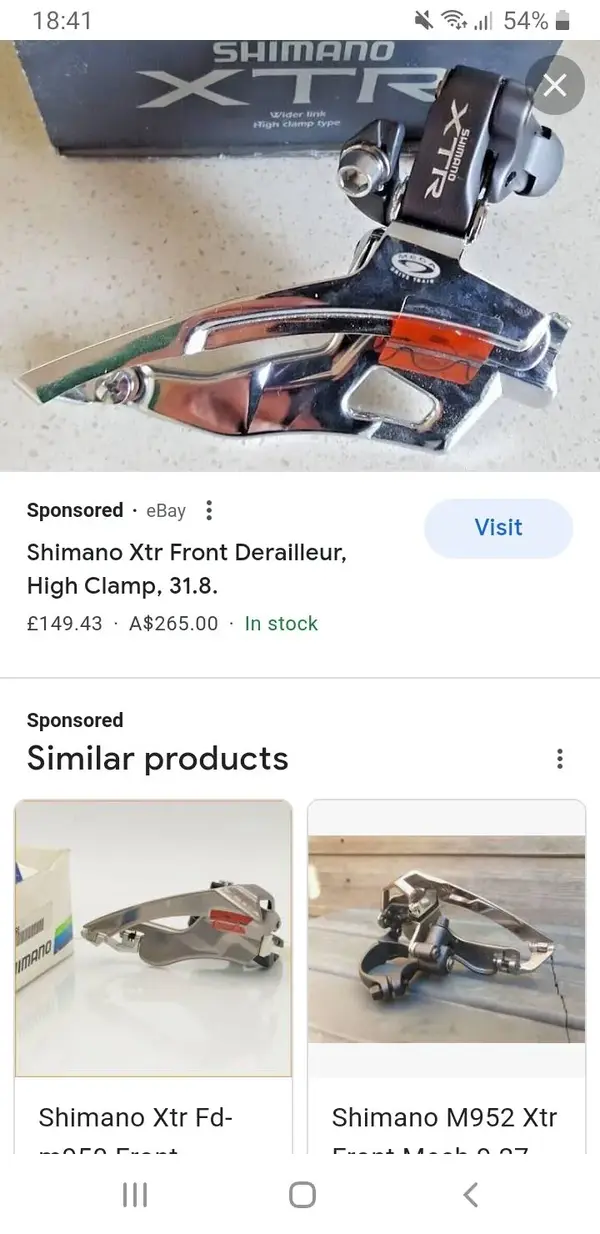This screenshot has height=1234, width=600.
Task: Open the Shimano M952 Xtr product card
Action: click(445, 975)
